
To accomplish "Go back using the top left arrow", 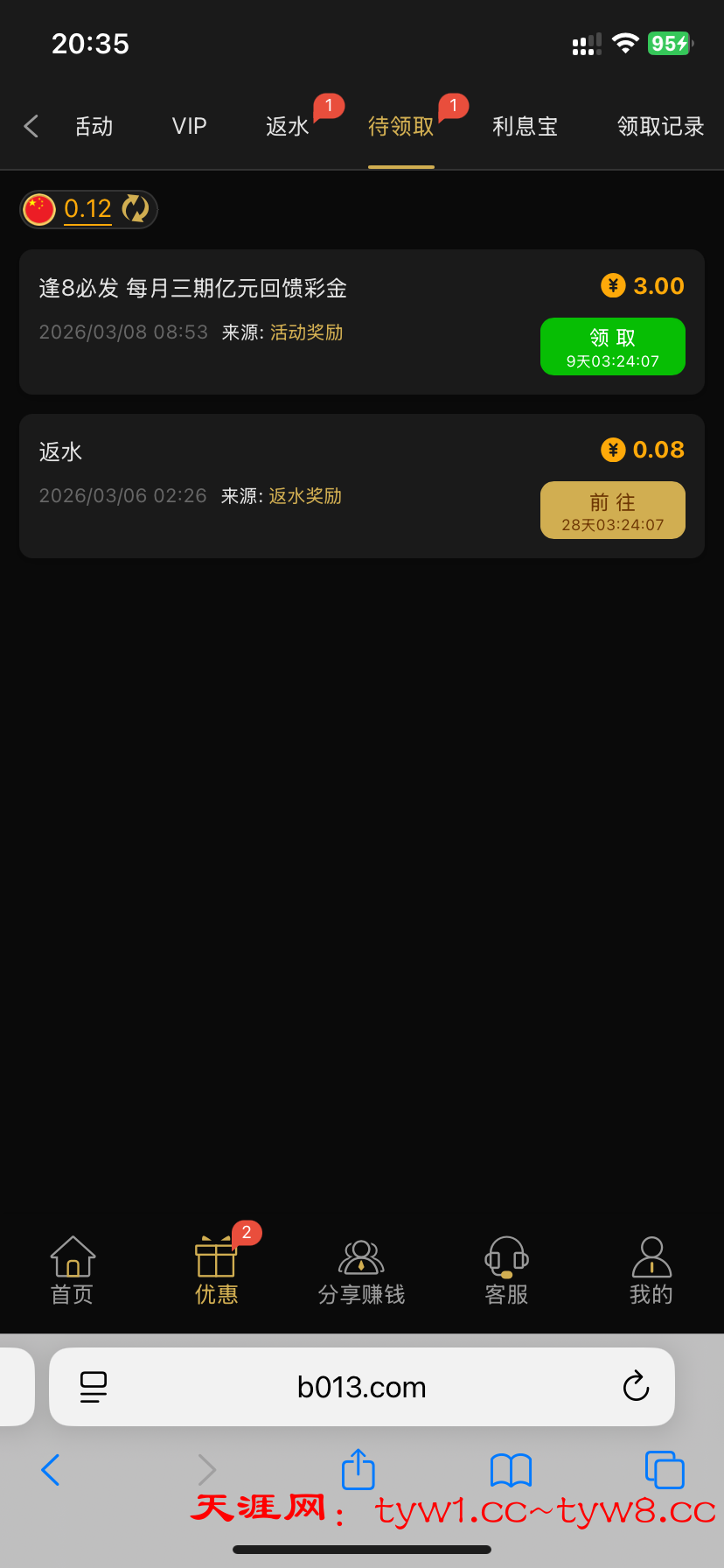I will pyautogui.click(x=31, y=126).
